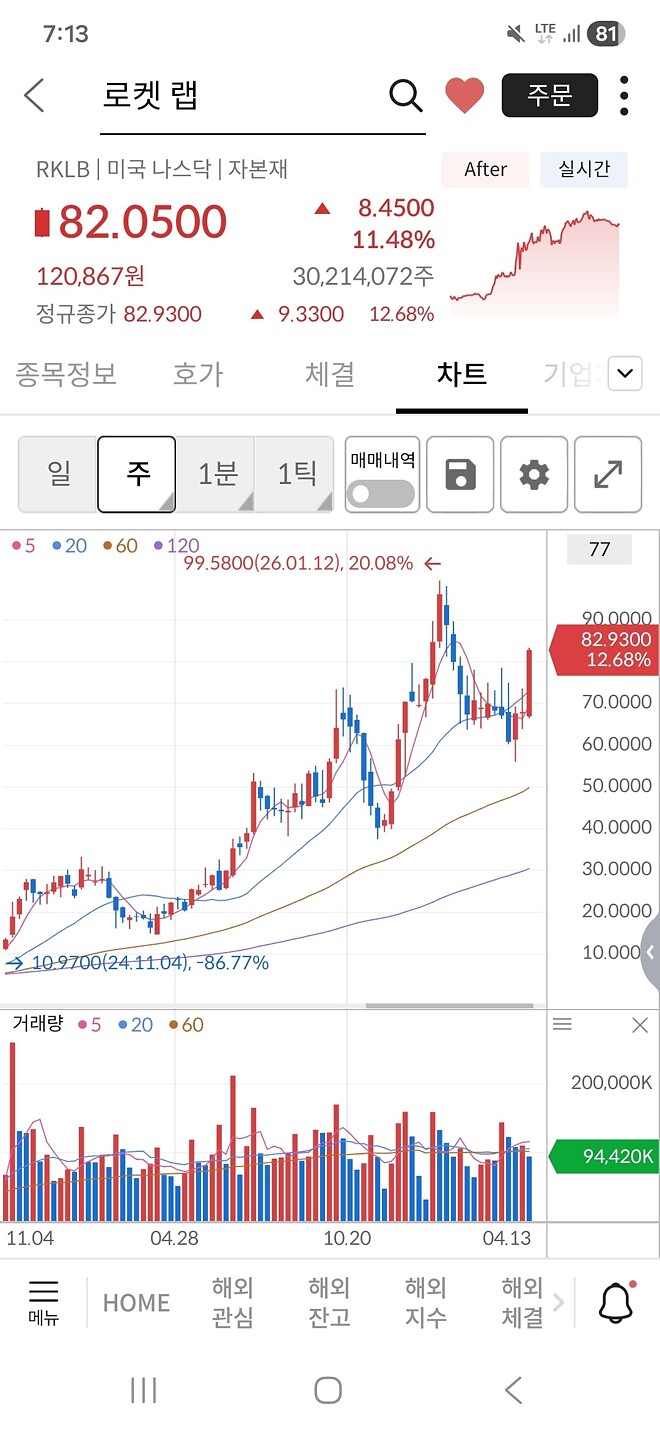Select the 1분 minute chart period
The image size is (660, 1430).
pyautogui.click(x=216, y=474)
